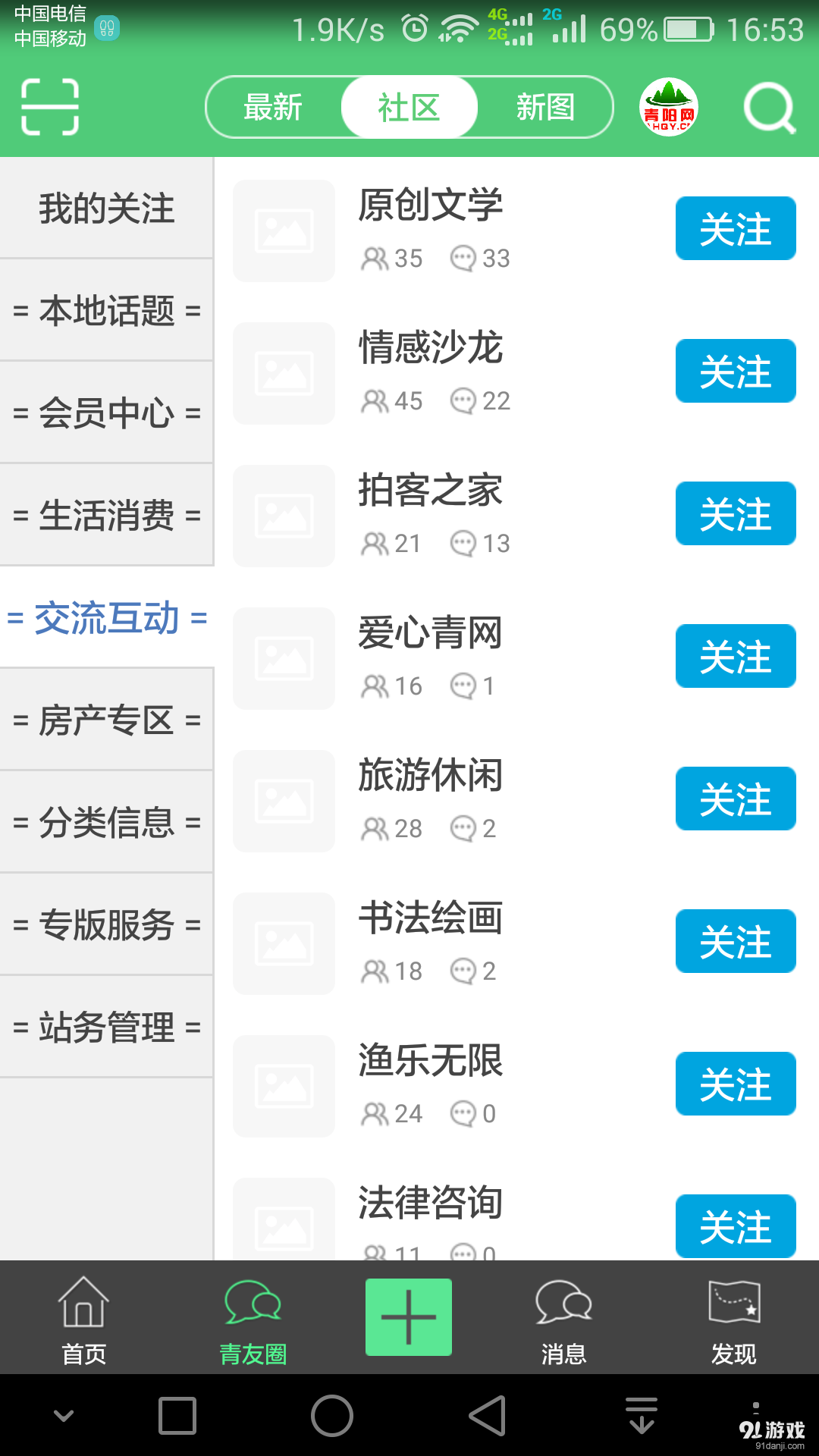Switch to the 新图 tab
The width and height of the screenshot is (819, 1456).
click(544, 107)
